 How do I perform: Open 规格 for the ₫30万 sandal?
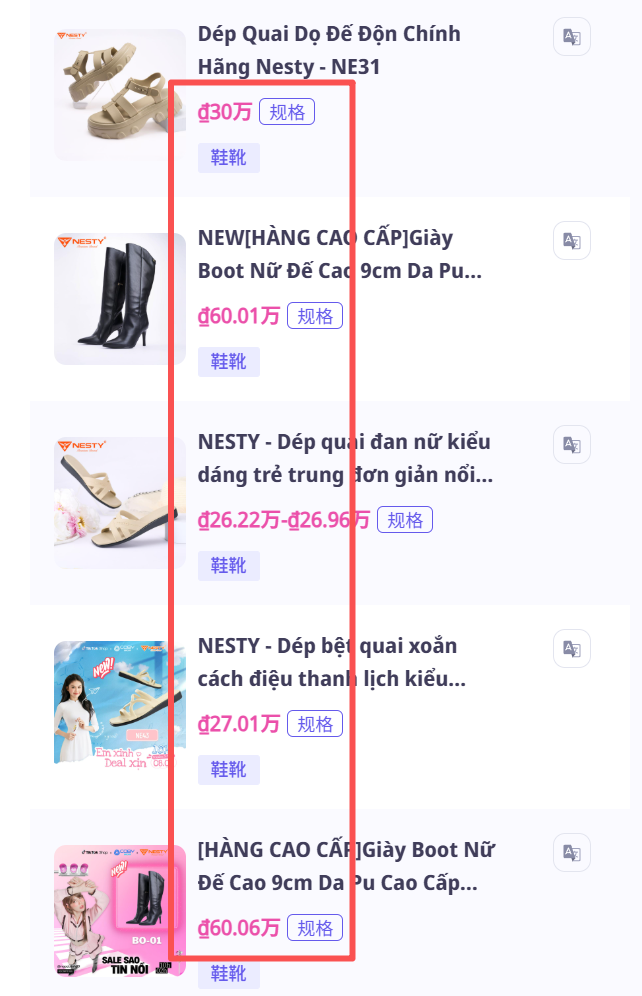(287, 112)
